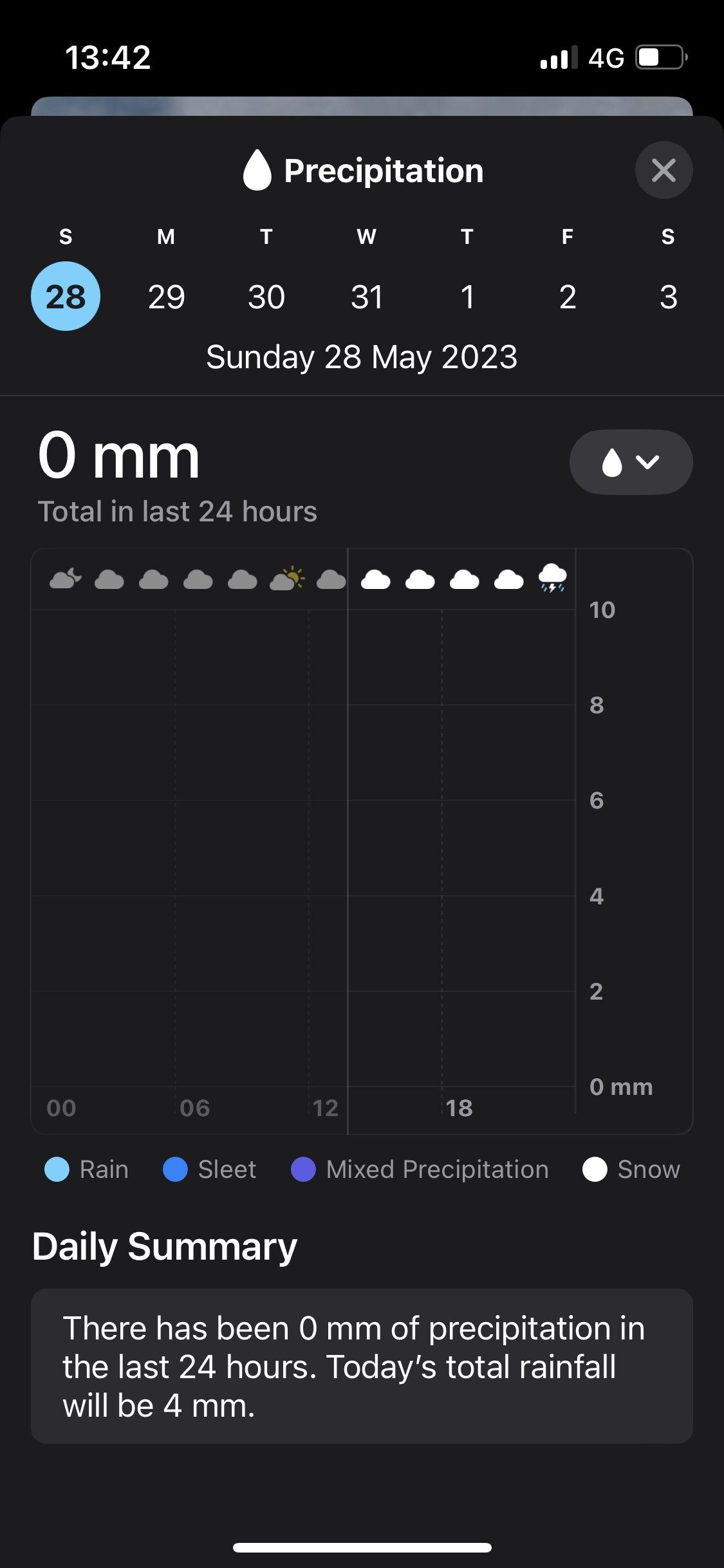The width and height of the screenshot is (724, 1568).
Task: Select Friday 2
Action: point(568,296)
